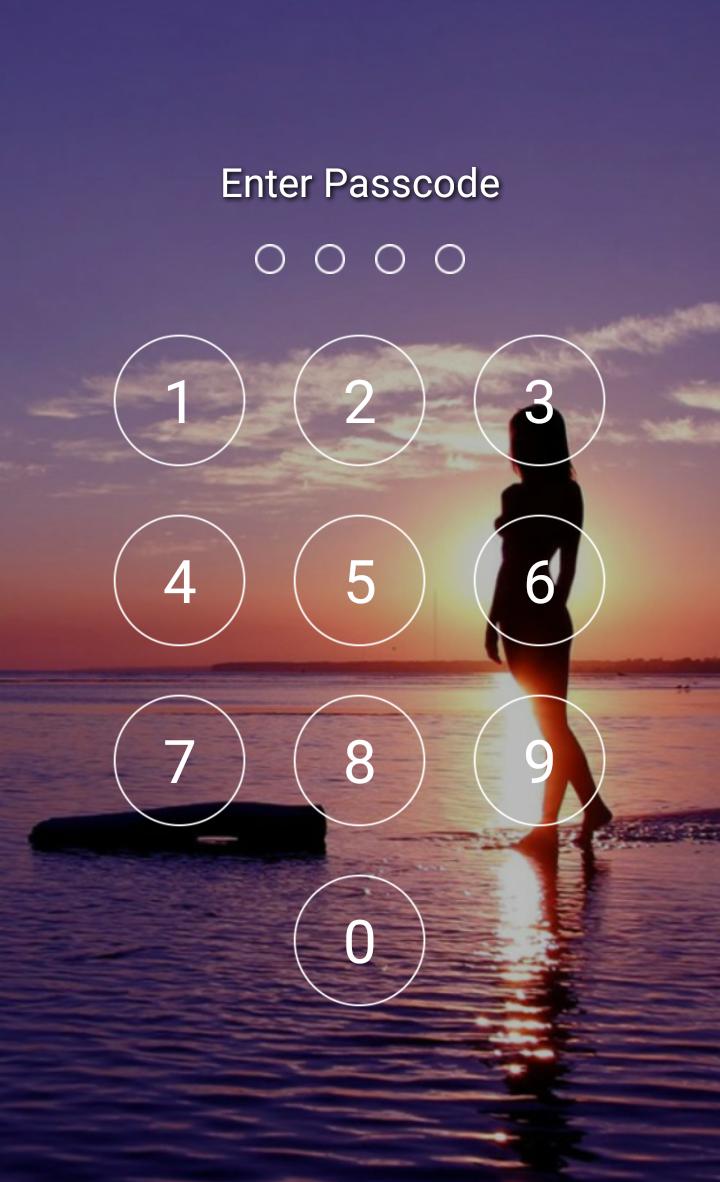Select the Enter Passcode heading text
The width and height of the screenshot is (720, 1182).
(x=360, y=184)
